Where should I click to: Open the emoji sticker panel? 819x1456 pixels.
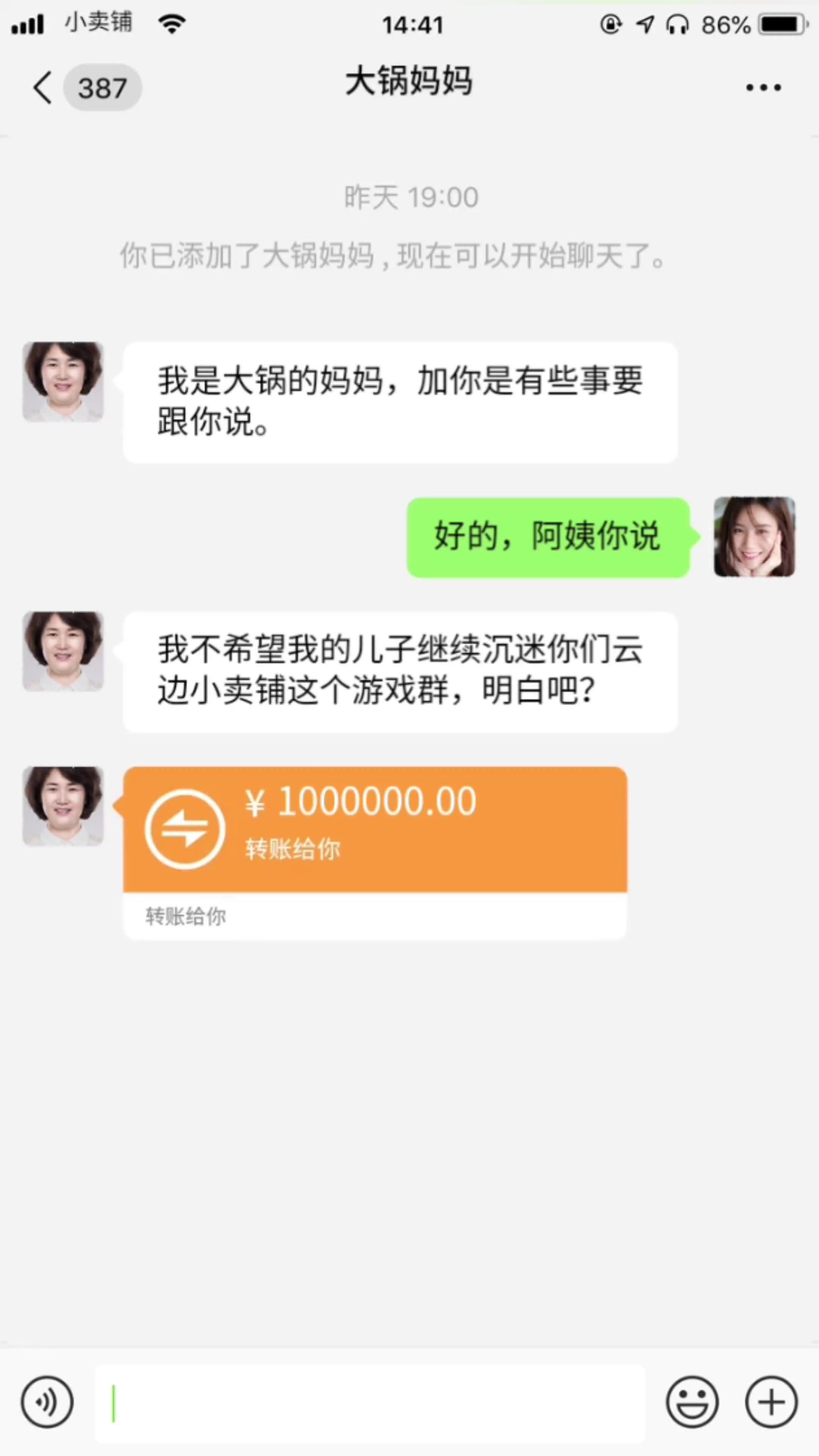pos(692,1402)
